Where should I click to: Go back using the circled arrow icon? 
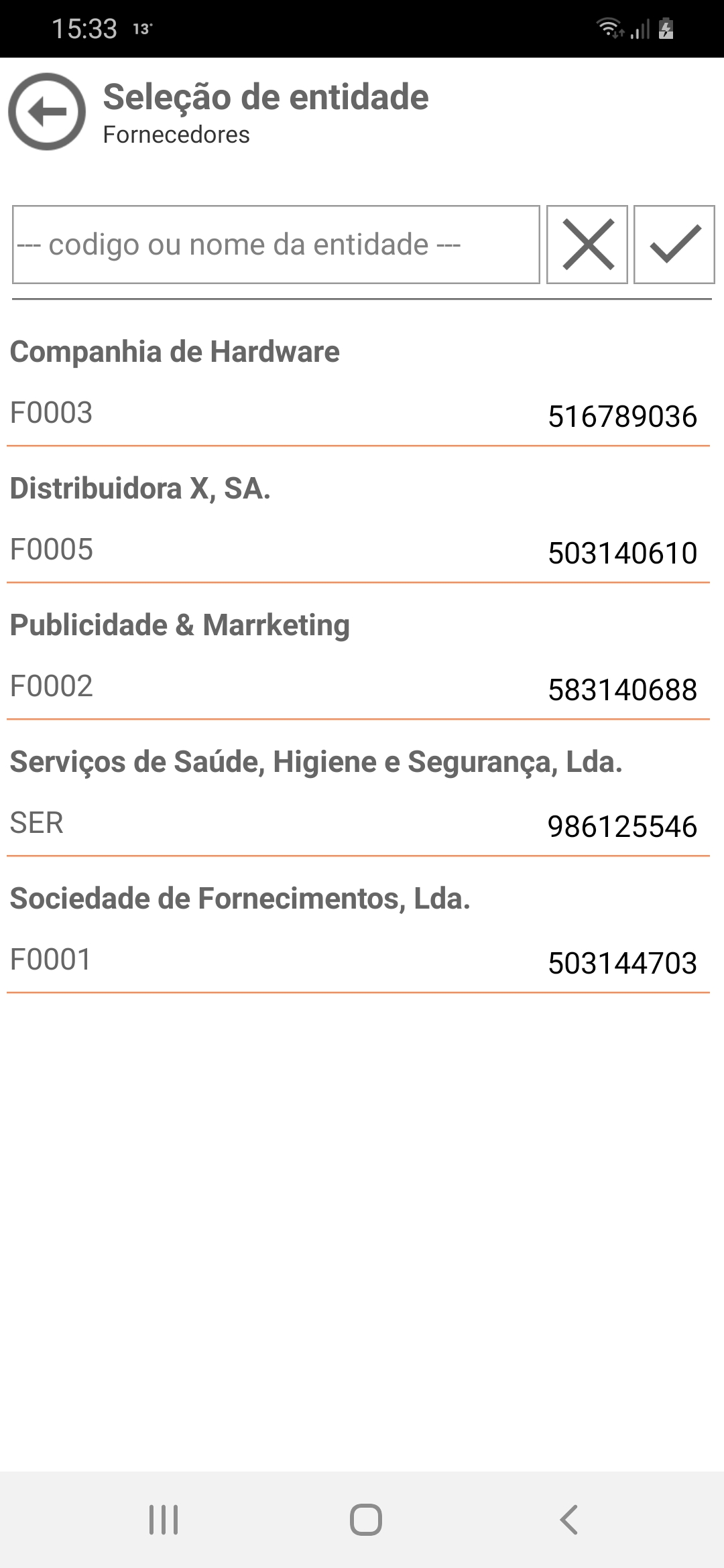point(47,111)
